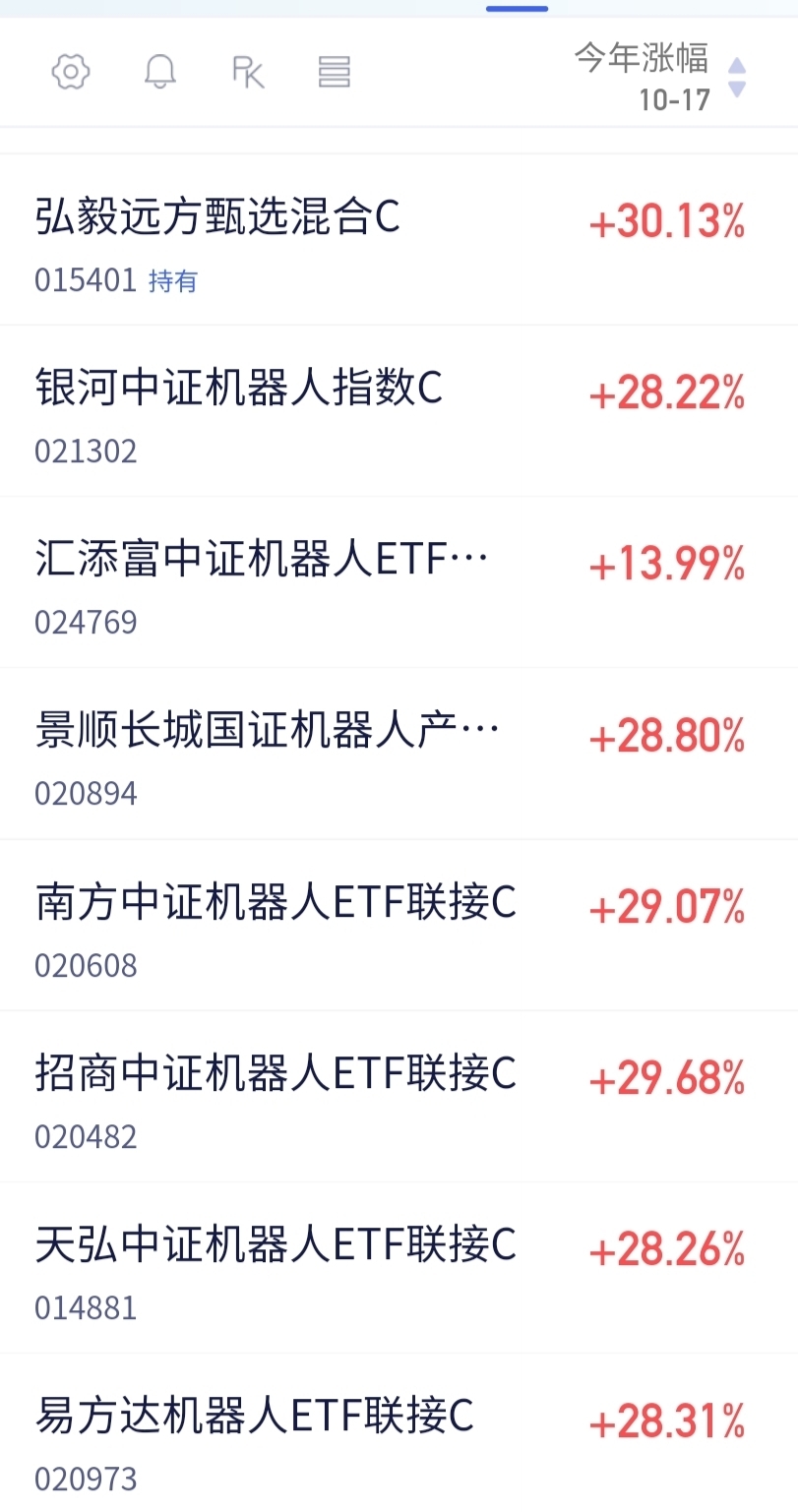Screen dimensions: 798x1512
Task: View the 汇添富中证机器人ETF fund details
Action: 261,562
